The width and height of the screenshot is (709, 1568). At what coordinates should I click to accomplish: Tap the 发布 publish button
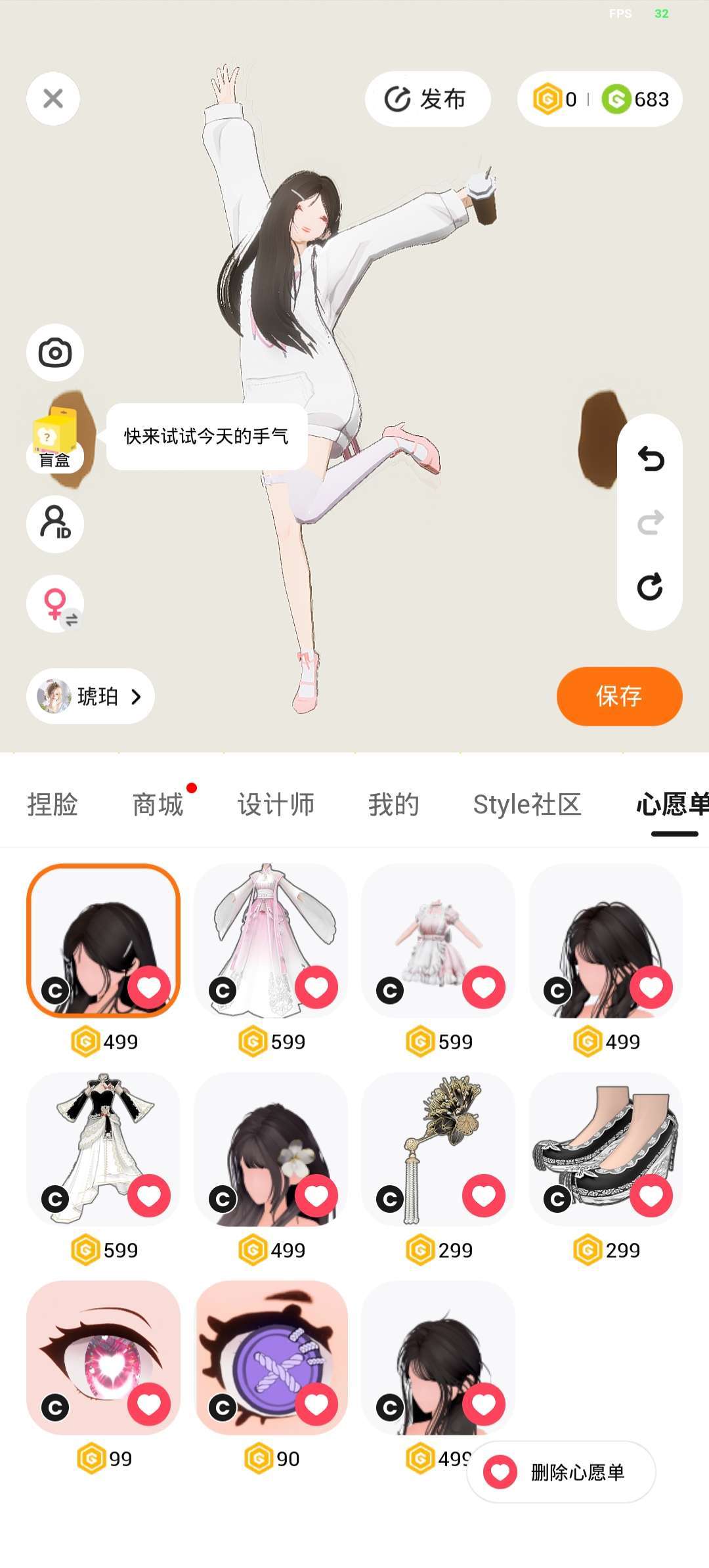tap(427, 99)
